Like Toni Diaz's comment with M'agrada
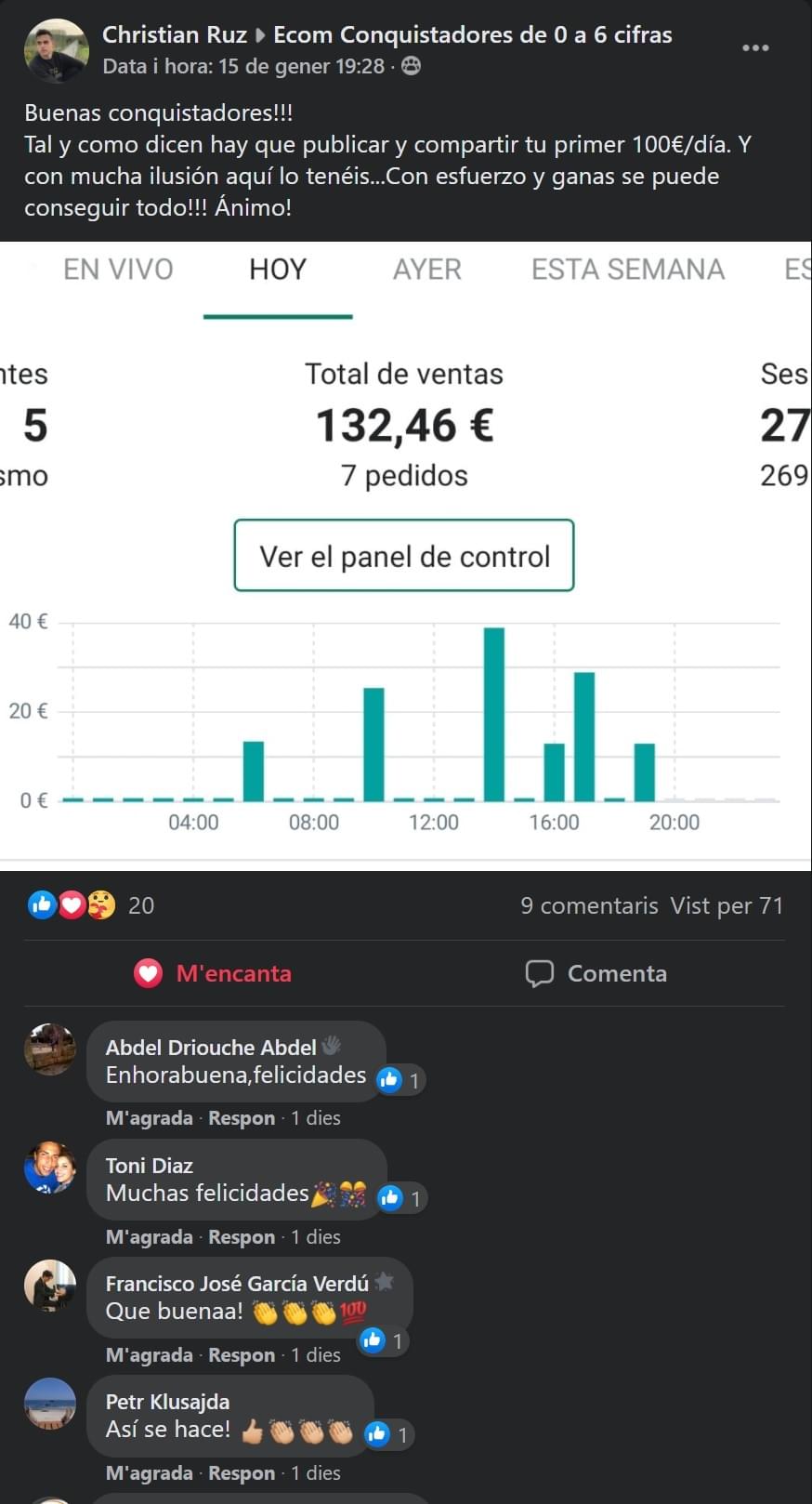Image resolution: width=812 pixels, height=1504 pixels. coord(149,1237)
